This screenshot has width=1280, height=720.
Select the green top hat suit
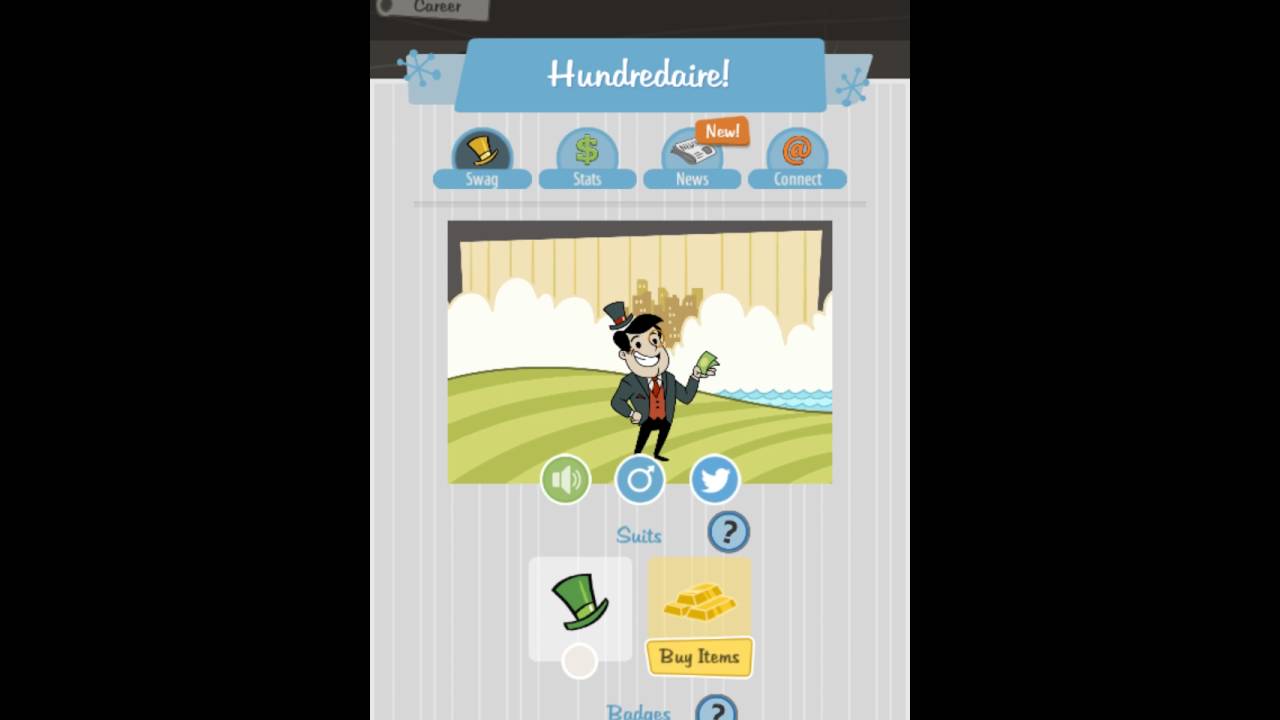click(580, 602)
